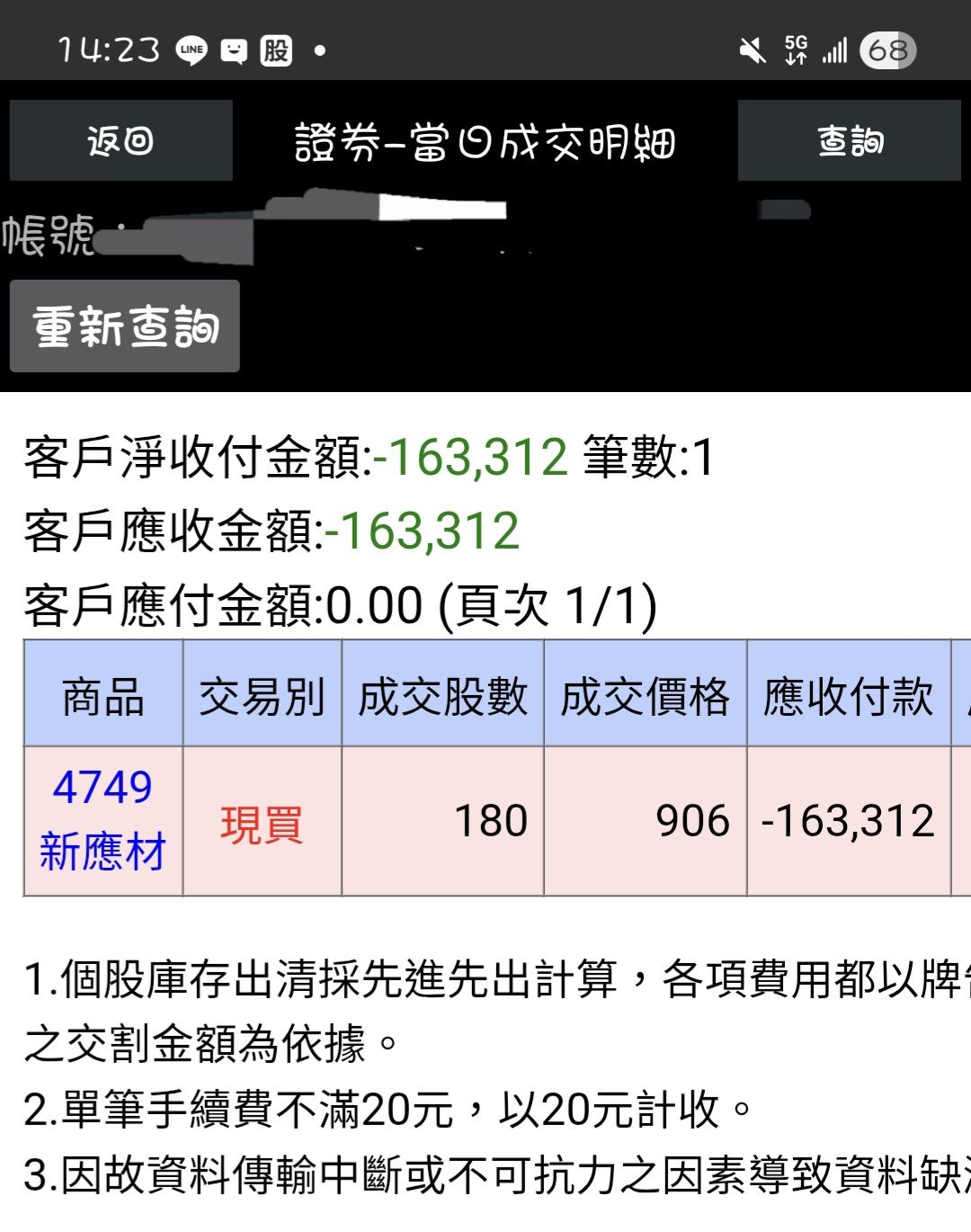971x1232 pixels.
Task: Refresh results with 重新查詢
Action: 125,326
